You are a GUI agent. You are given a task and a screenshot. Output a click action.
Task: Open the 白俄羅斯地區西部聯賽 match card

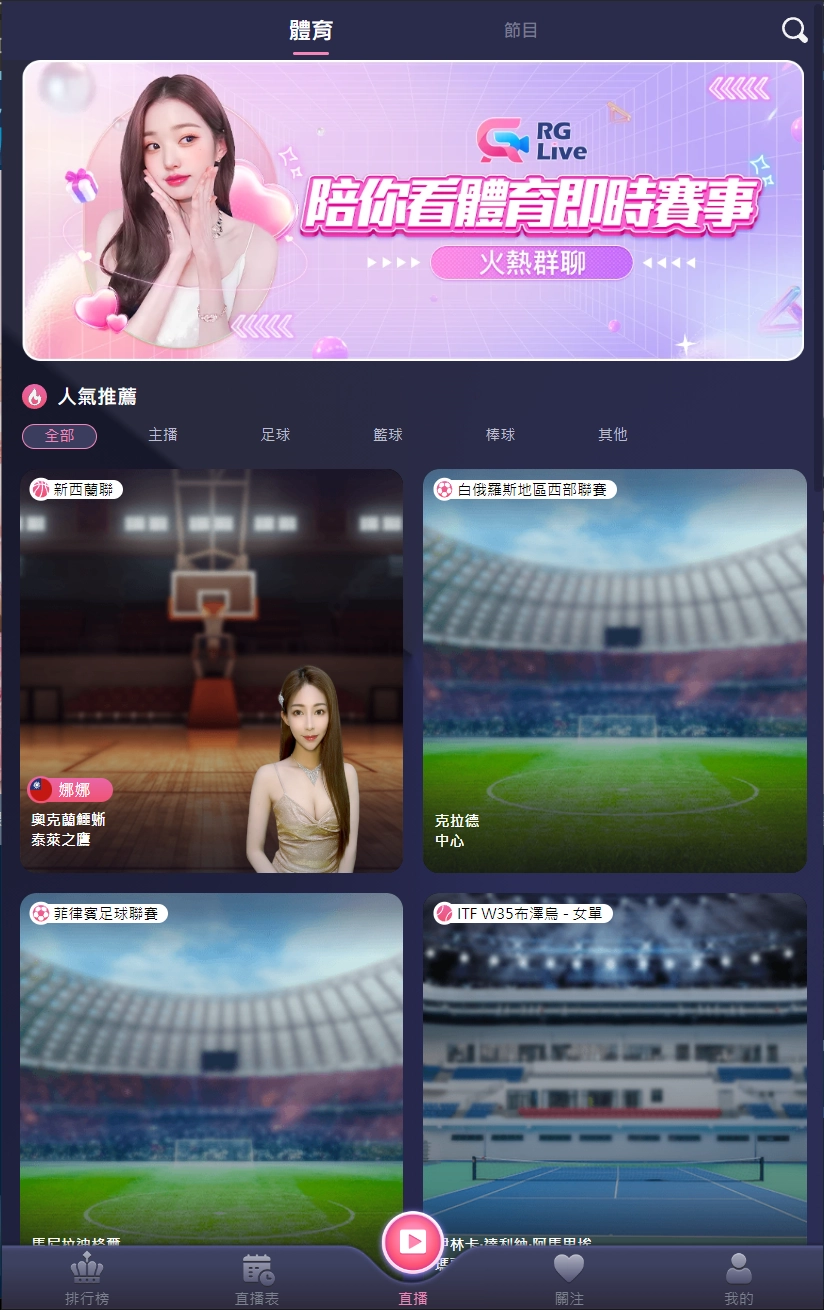click(x=614, y=670)
